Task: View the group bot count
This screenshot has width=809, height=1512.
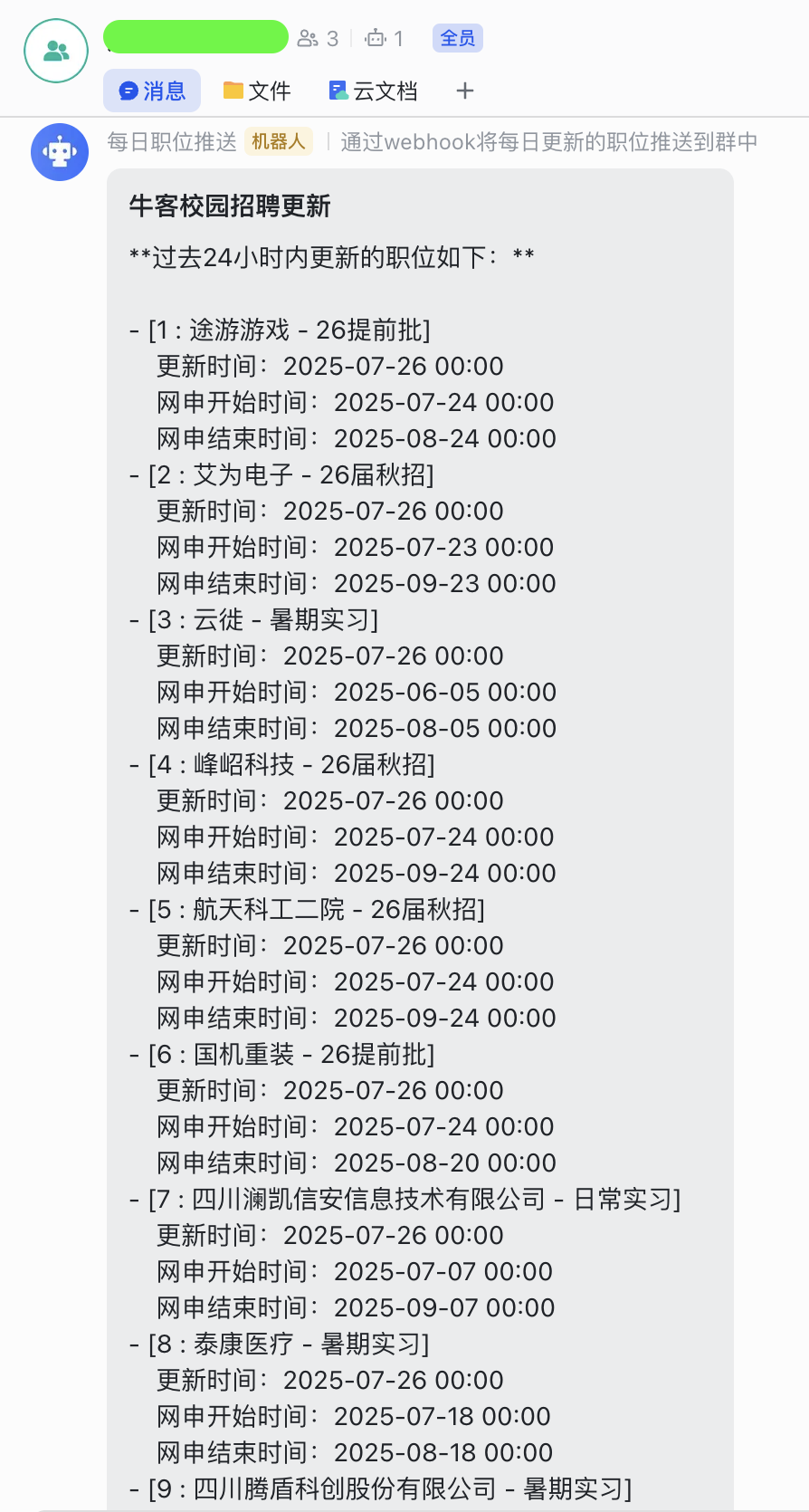Action: (384, 39)
